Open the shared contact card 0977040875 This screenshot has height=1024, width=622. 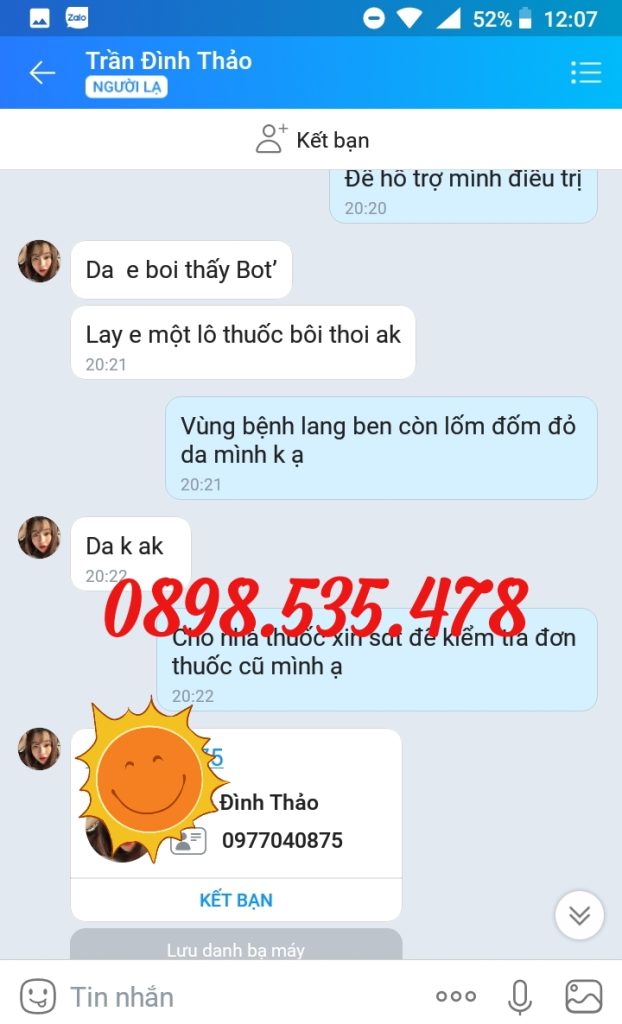pos(281,840)
